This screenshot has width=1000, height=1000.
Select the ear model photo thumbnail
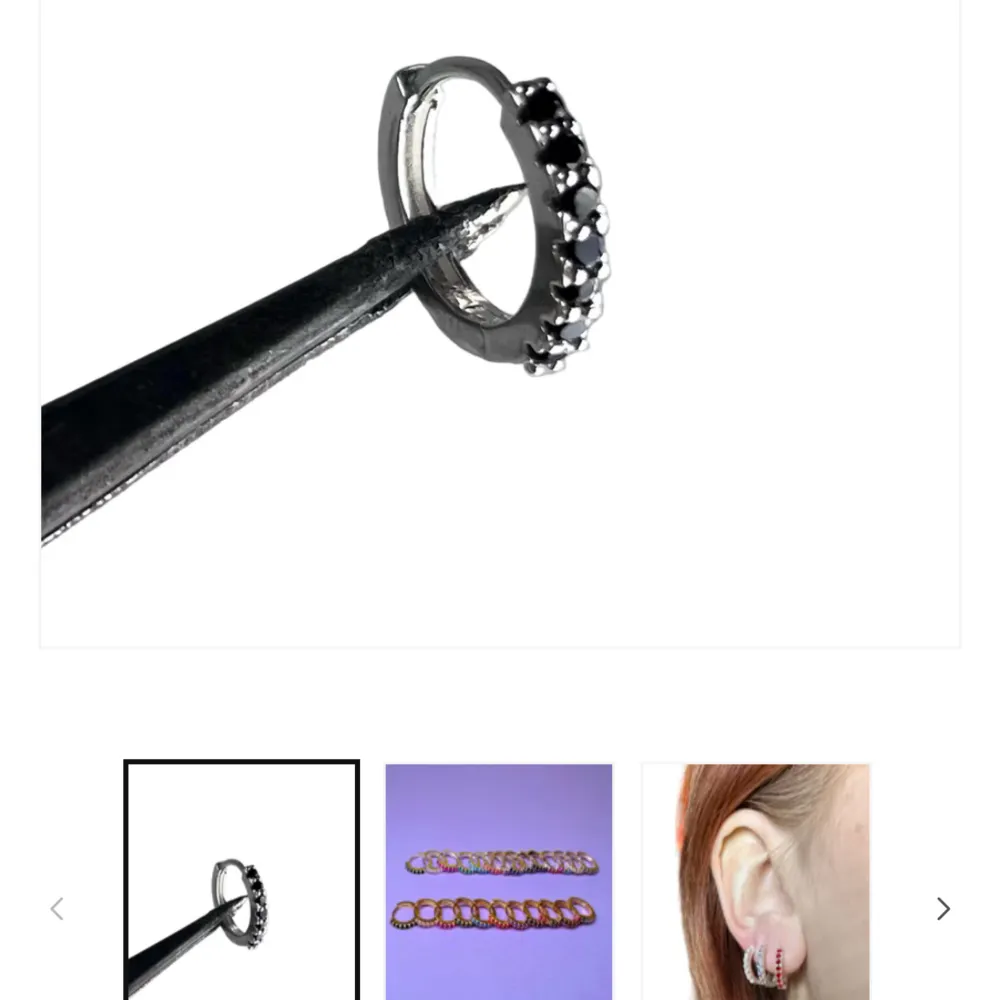tap(756, 882)
